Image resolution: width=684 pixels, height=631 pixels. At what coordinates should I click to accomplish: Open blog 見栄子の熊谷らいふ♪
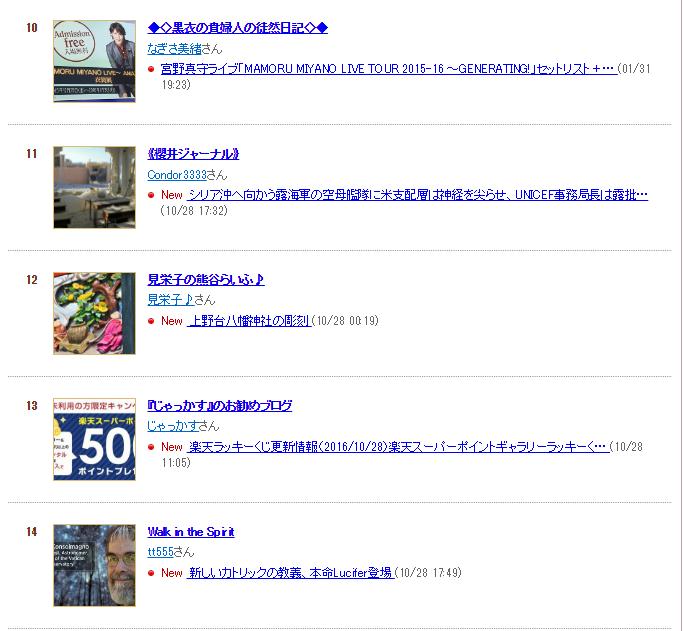(x=206, y=280)
